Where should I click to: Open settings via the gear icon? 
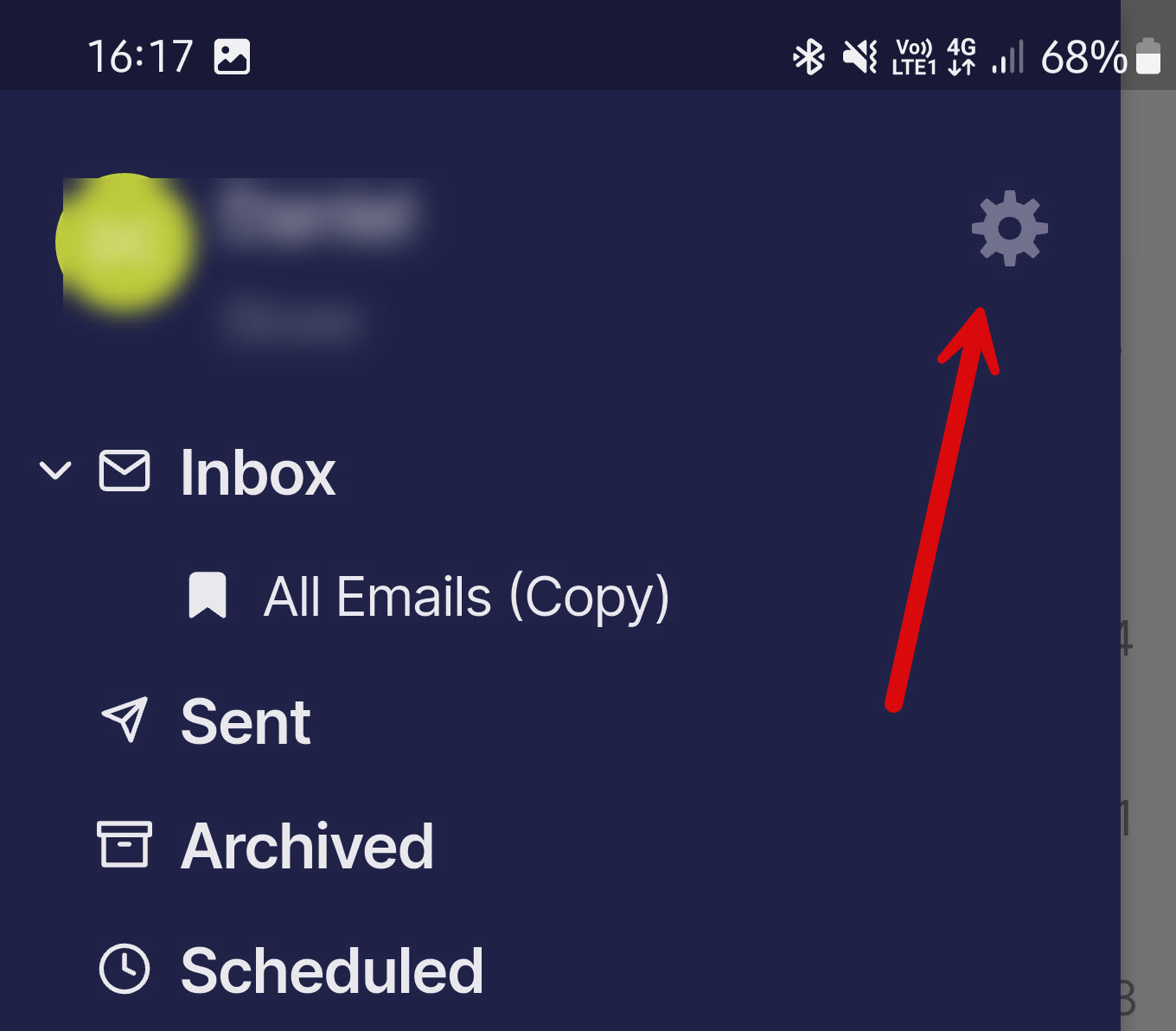point(1009,228)
